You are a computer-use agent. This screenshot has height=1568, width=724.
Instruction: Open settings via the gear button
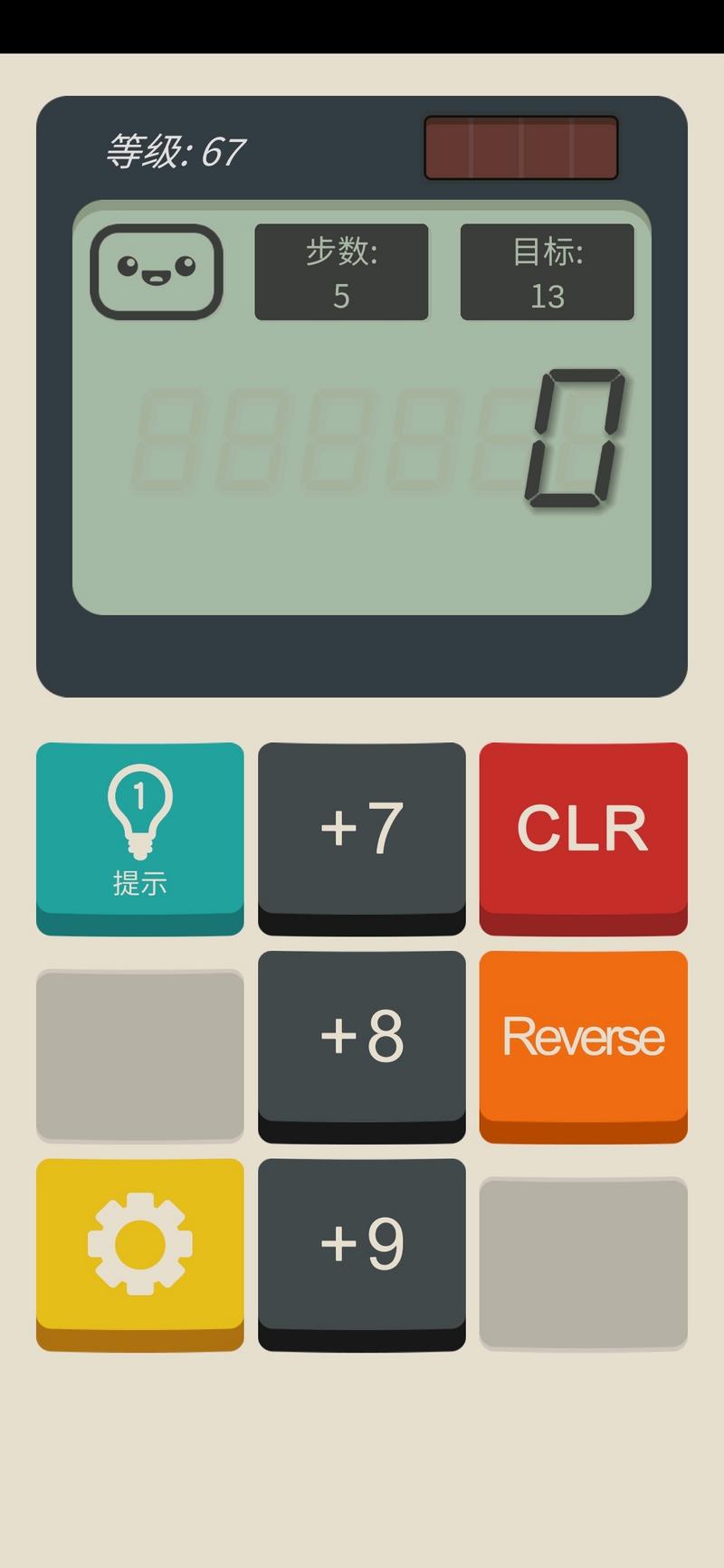click(140, 1253)
